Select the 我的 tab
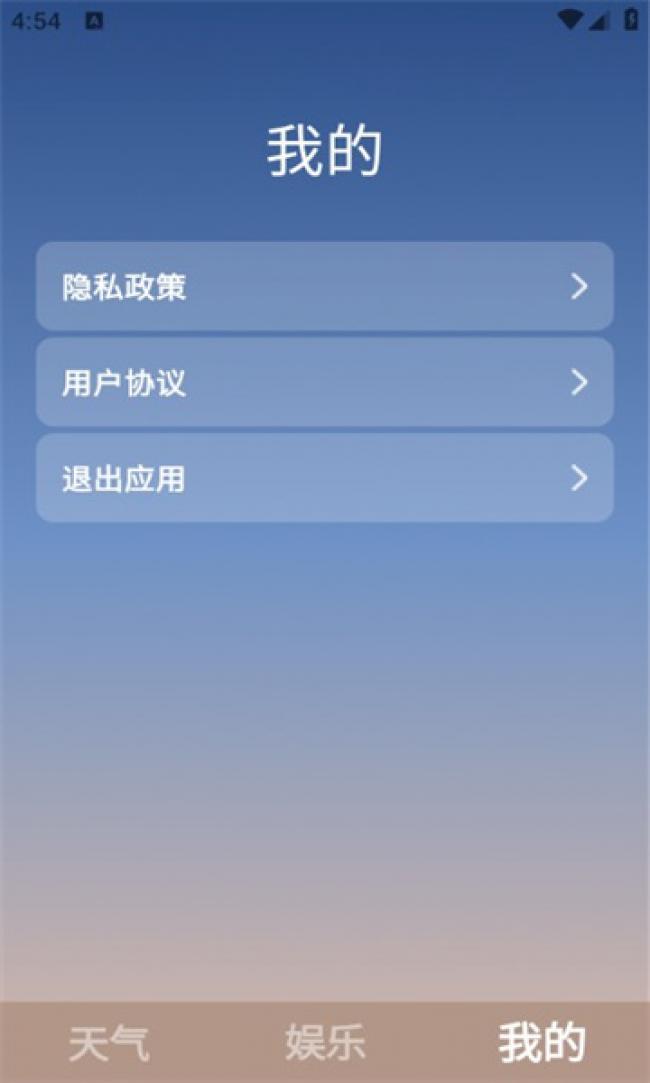This screenshot has width=650, height=1083. pyautogui.click(x=541, y=1043)
